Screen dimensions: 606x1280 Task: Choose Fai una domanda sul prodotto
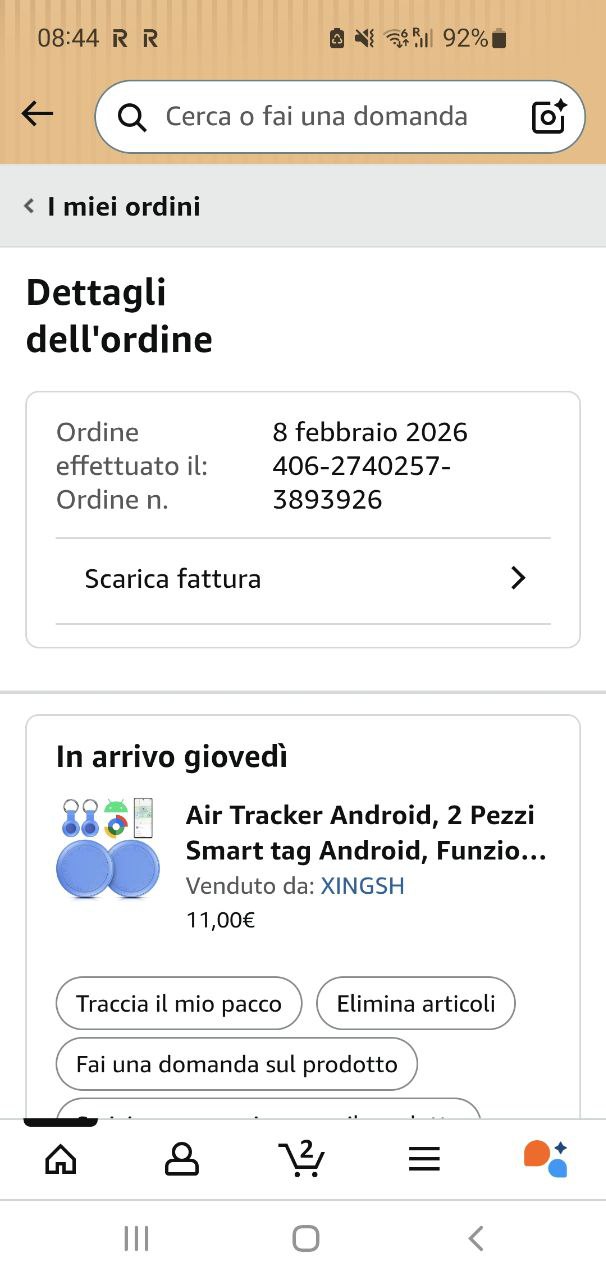point(237,1064)
